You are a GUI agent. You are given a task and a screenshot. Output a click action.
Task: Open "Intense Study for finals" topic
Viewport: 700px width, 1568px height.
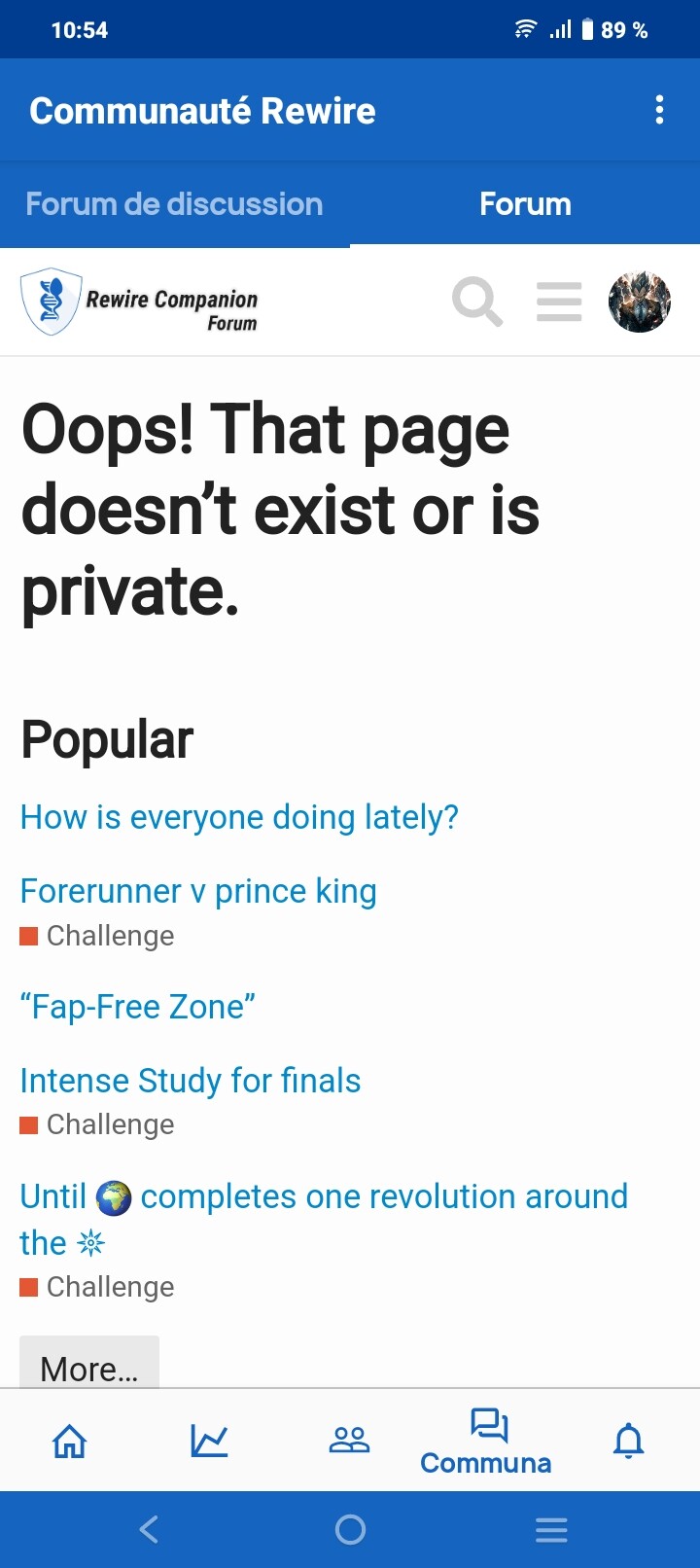click(191, 1081)
